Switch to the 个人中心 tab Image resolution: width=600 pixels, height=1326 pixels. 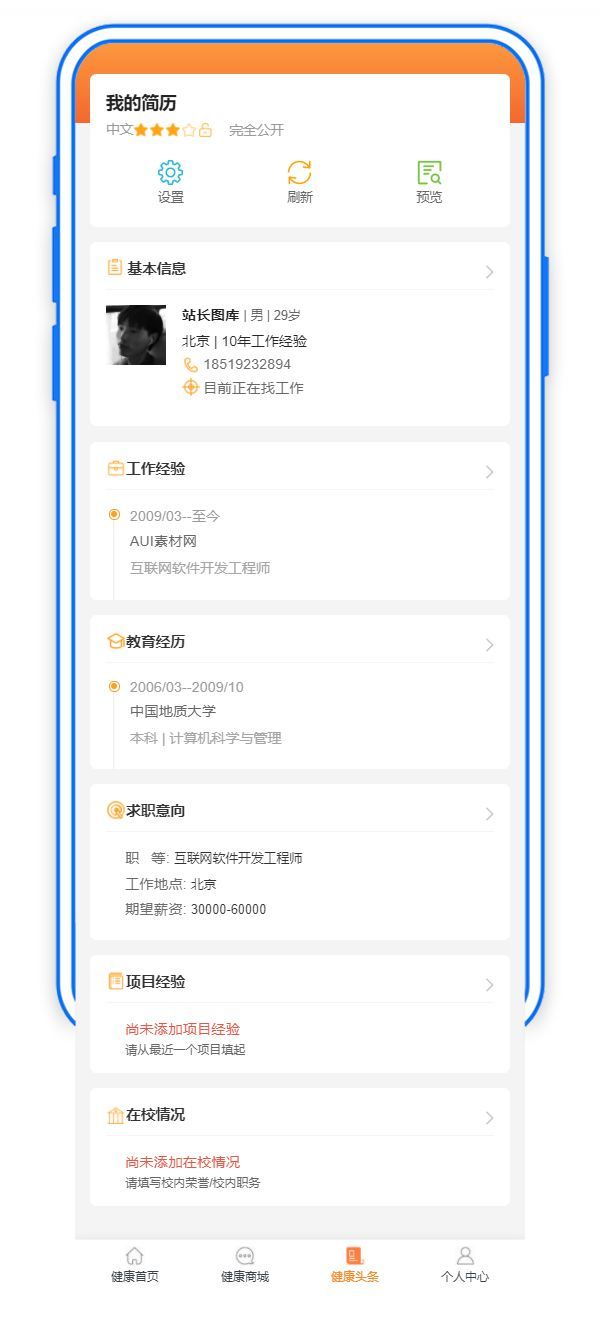point(464,1265)
